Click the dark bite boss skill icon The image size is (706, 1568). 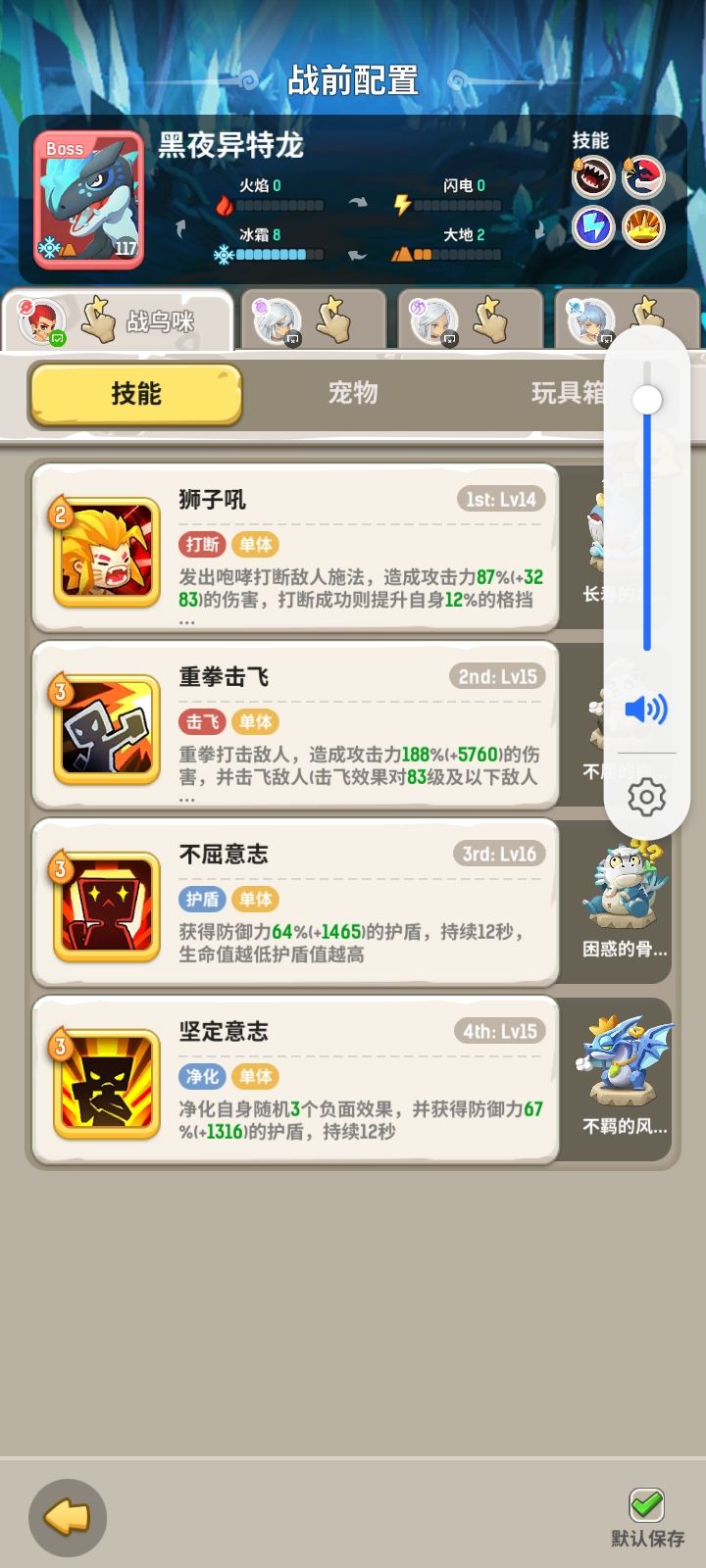[592, 178]
